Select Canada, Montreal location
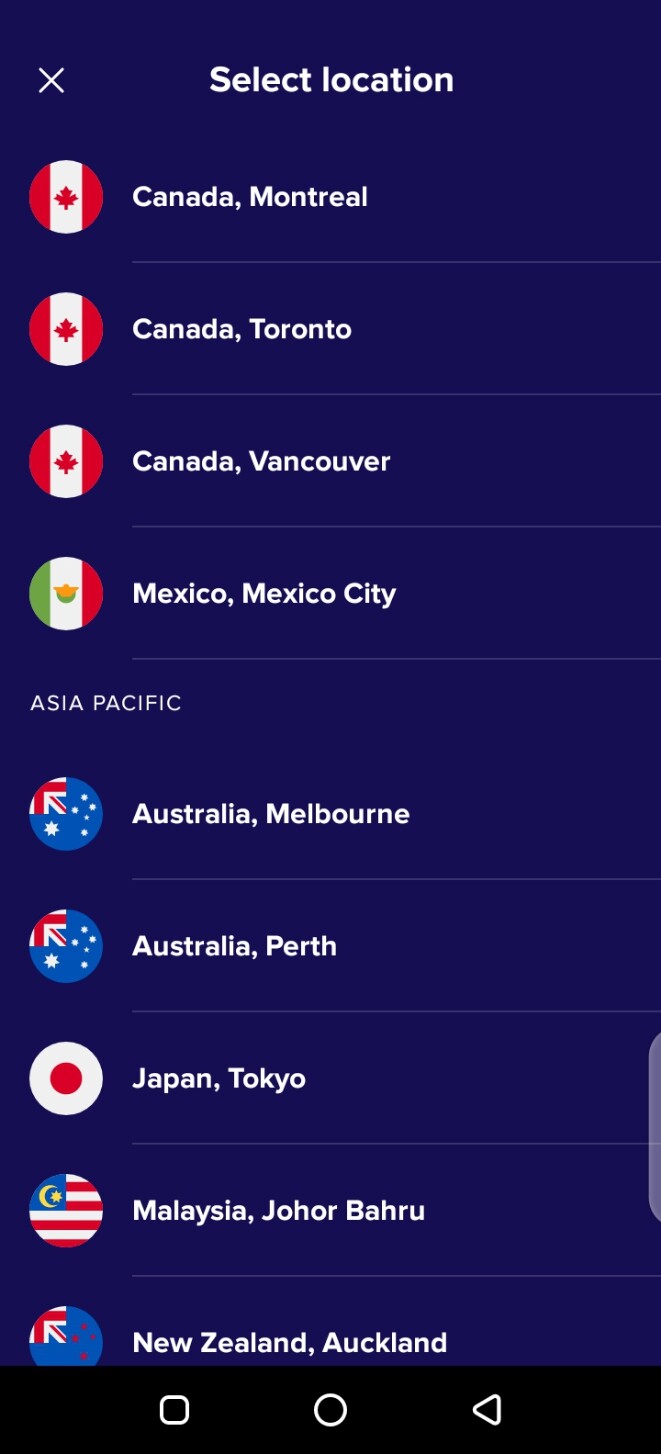Viewport: 661px width, 1454px height. 330,197
